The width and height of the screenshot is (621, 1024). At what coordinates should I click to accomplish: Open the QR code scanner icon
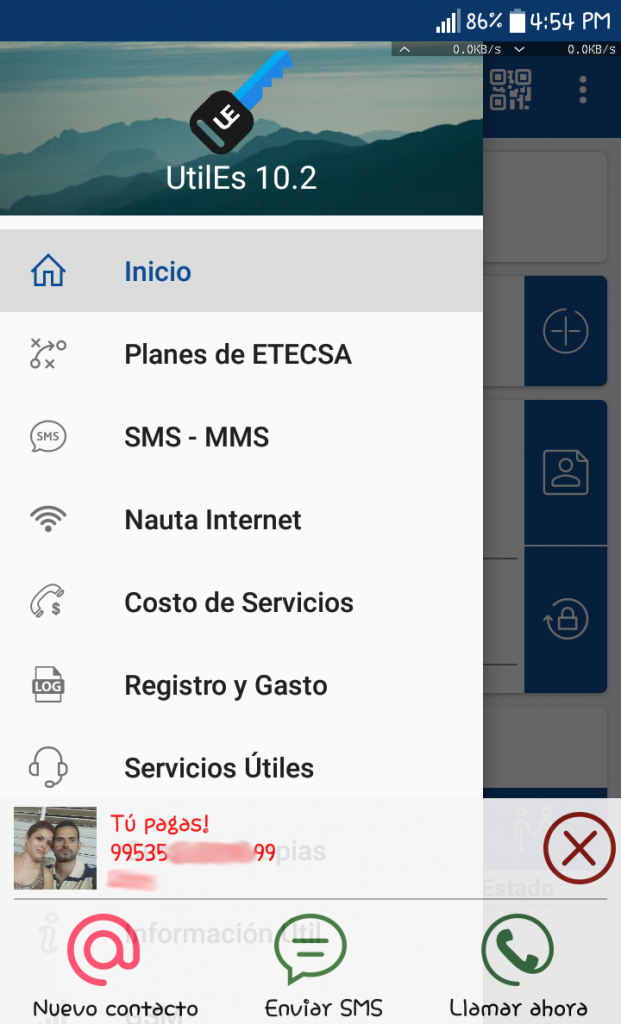tap(510, 90)
